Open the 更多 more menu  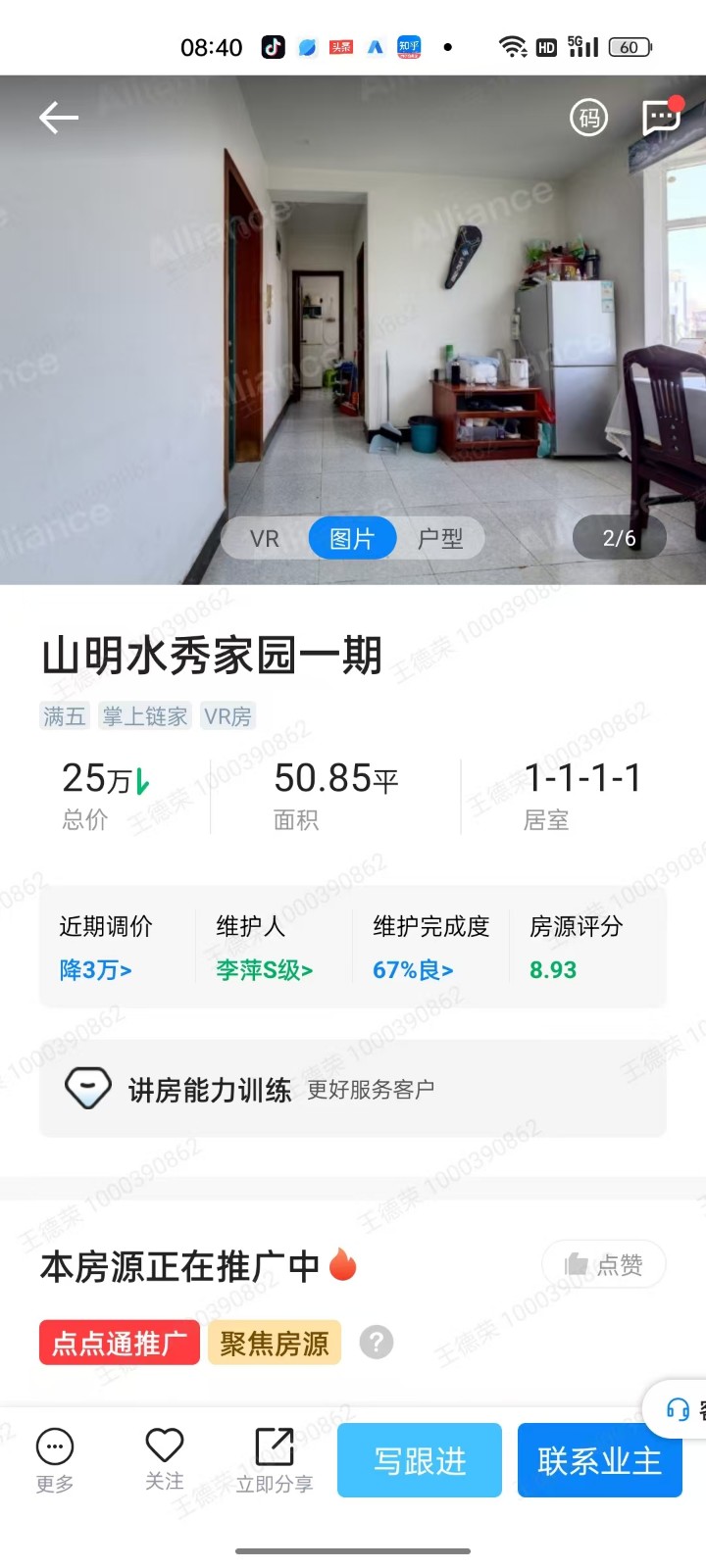coord(55,1460)
